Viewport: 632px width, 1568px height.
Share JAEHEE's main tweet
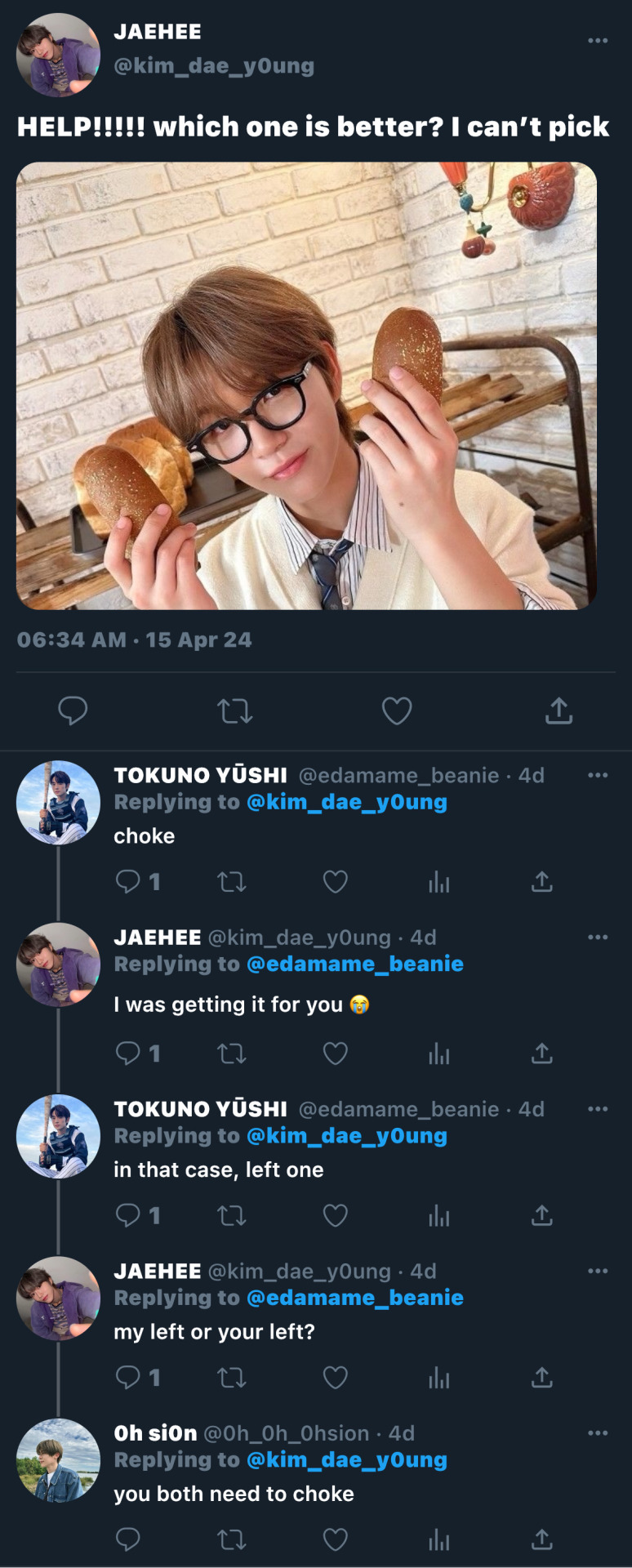pos(559,710)
